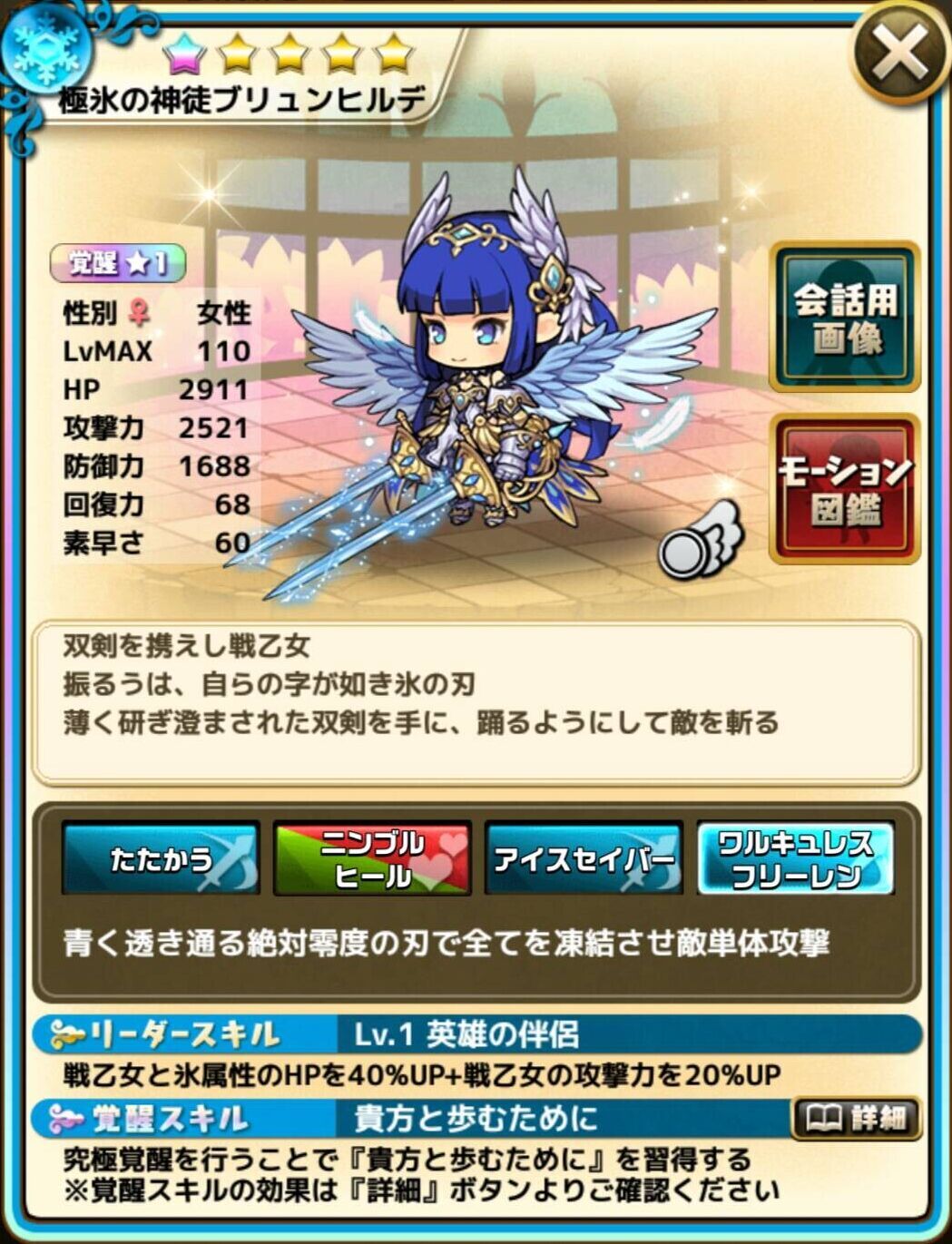Screen dimensions: 952x1244
Task: Select the たたかう skill
Action: click(x=162, y=858)
